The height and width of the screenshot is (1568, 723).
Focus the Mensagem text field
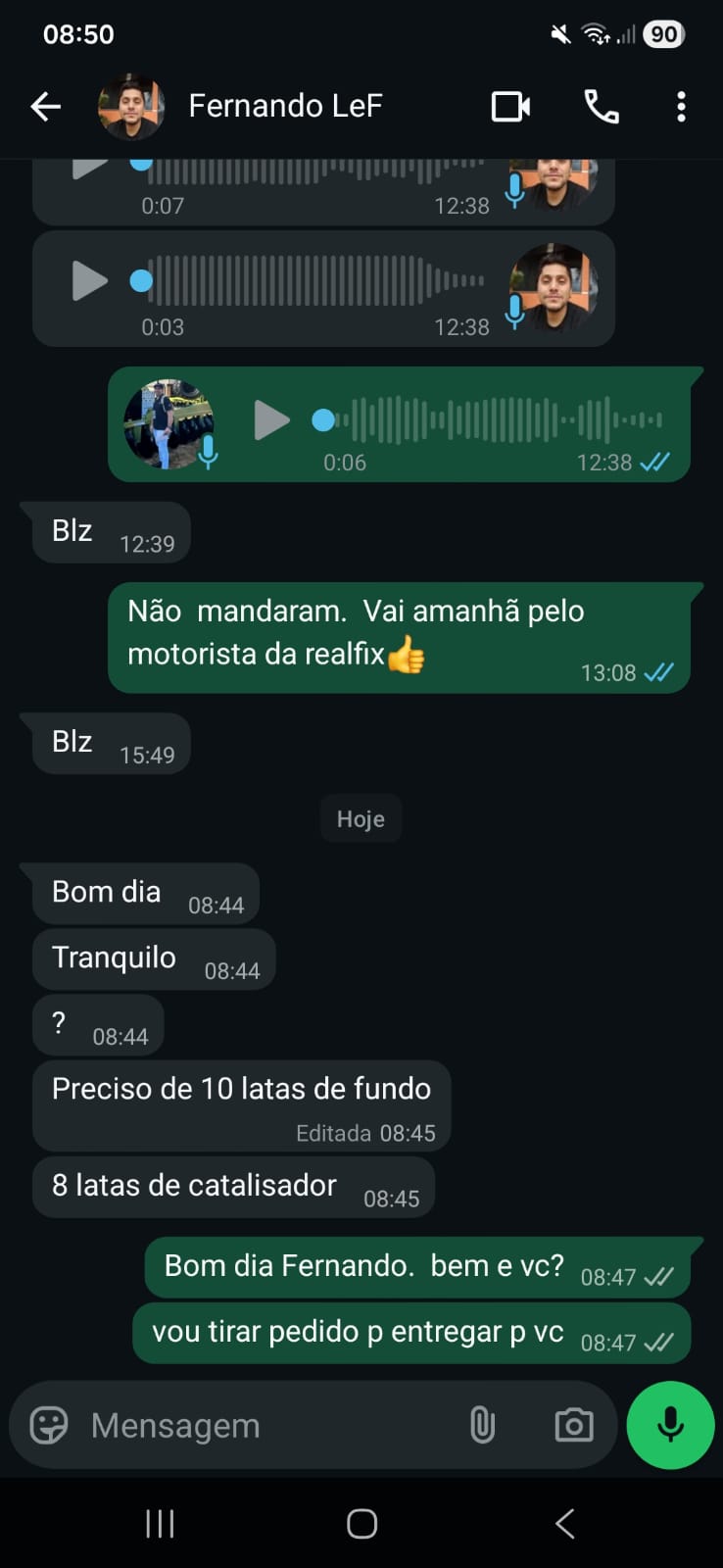[x=265, y=1425]
